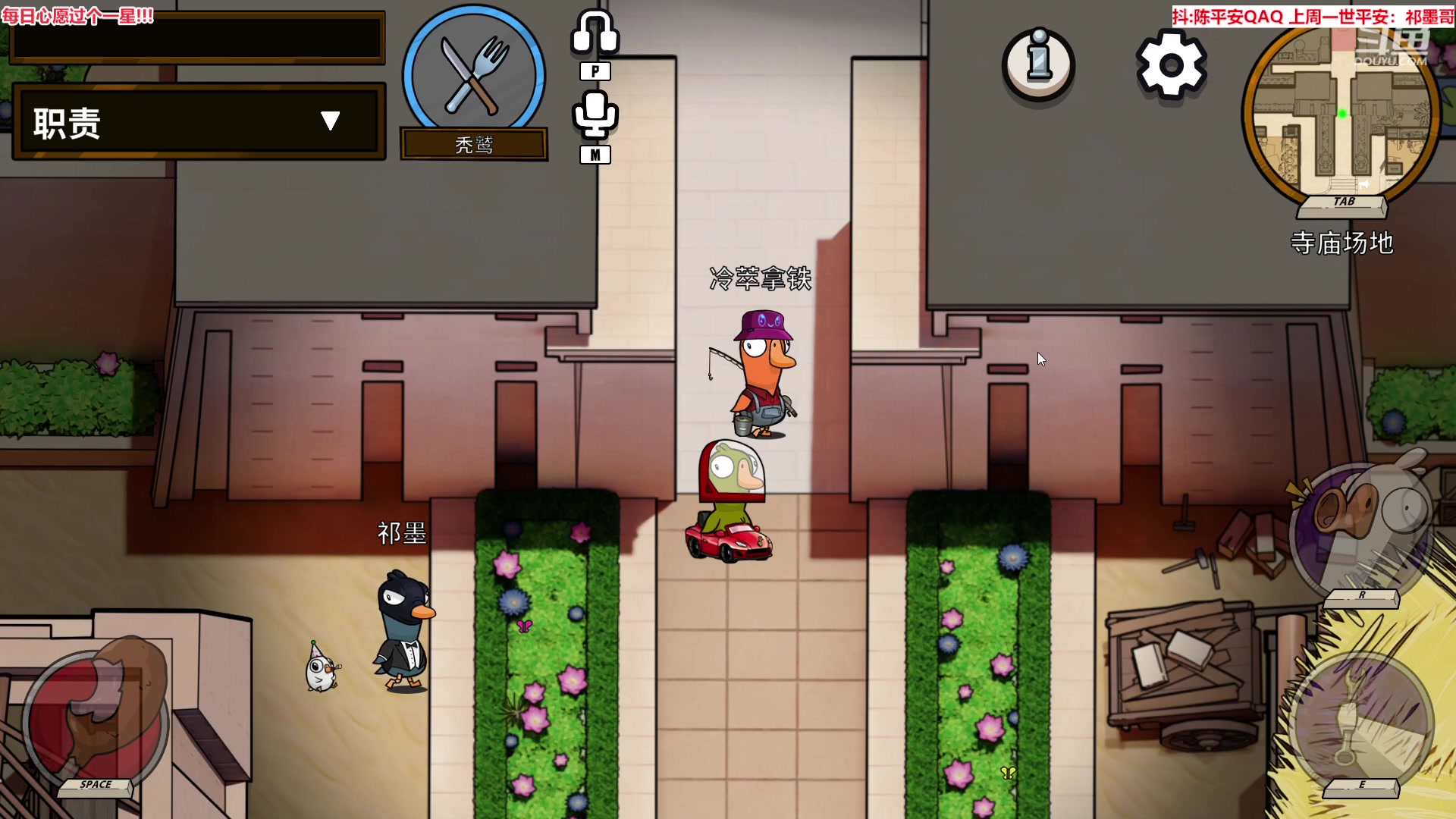1456x819 pixels.
Task: Open the info button
Action: click(1038, 64)
